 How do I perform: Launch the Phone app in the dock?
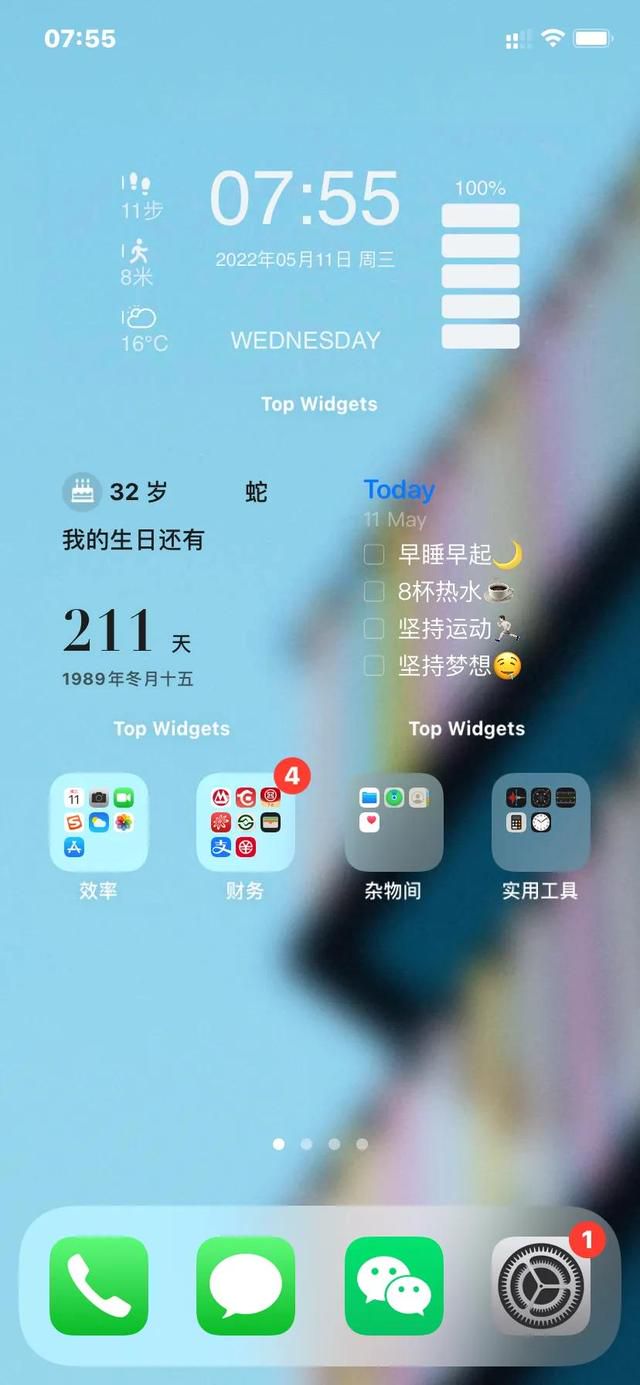[x=98, y=1286]
